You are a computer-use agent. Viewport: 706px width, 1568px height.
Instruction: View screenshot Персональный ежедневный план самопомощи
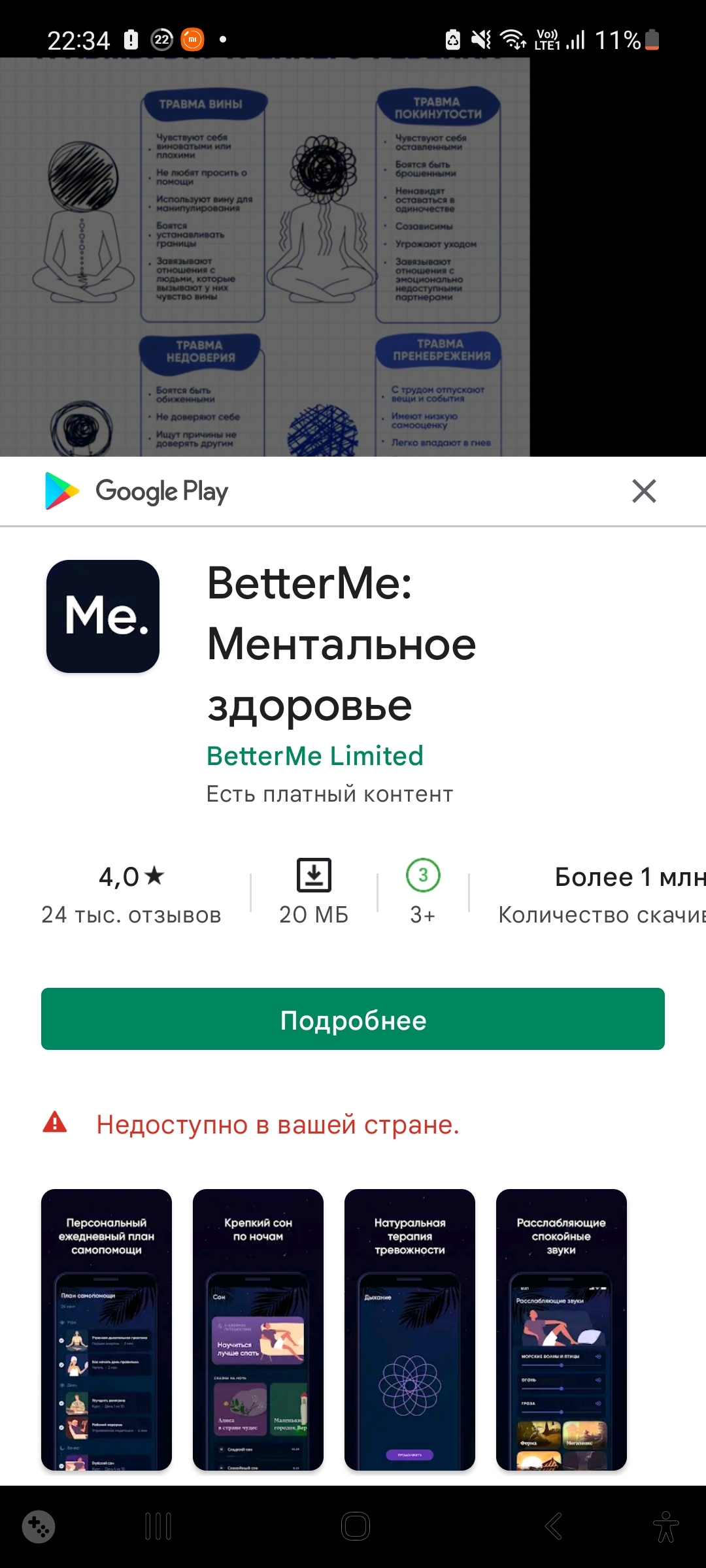(x=107, y=1330)
